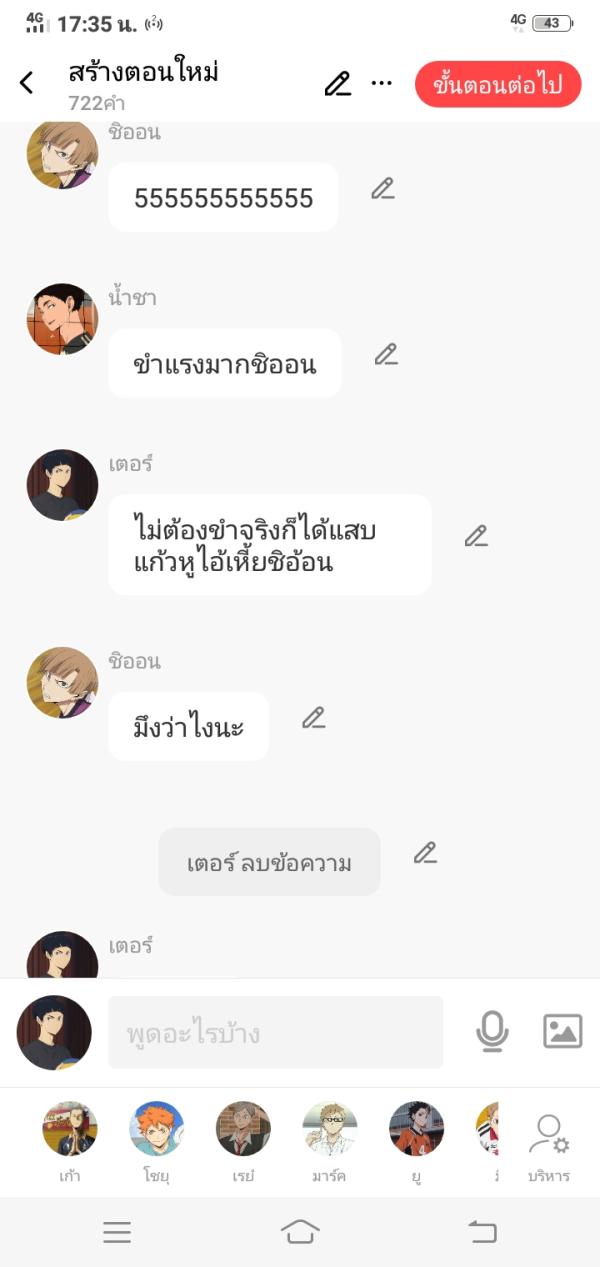Focus the พูดอะไรบ้าง text field
This screenshot has height=1267, width=600.
pos(275,1032)
